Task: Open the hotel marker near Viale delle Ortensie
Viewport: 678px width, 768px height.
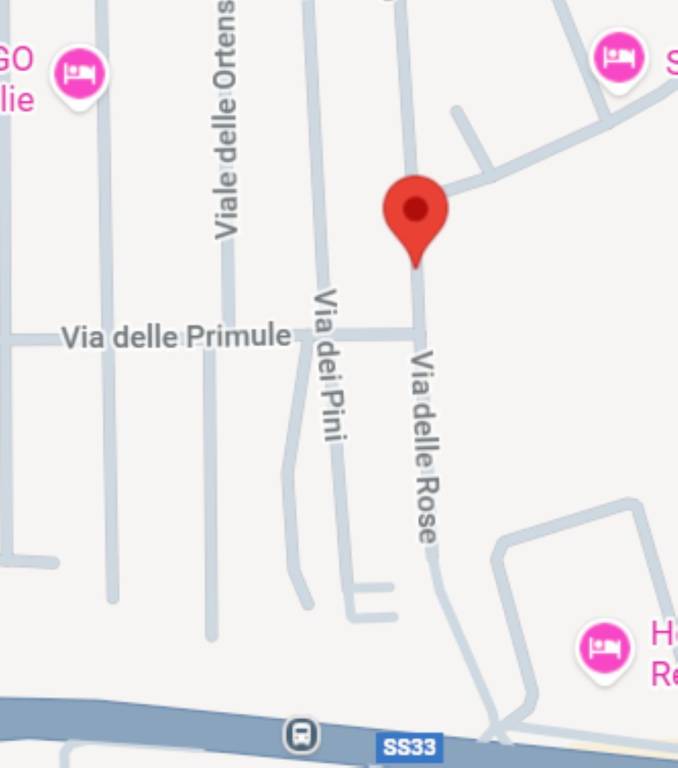Action: (x=80, y=72)
